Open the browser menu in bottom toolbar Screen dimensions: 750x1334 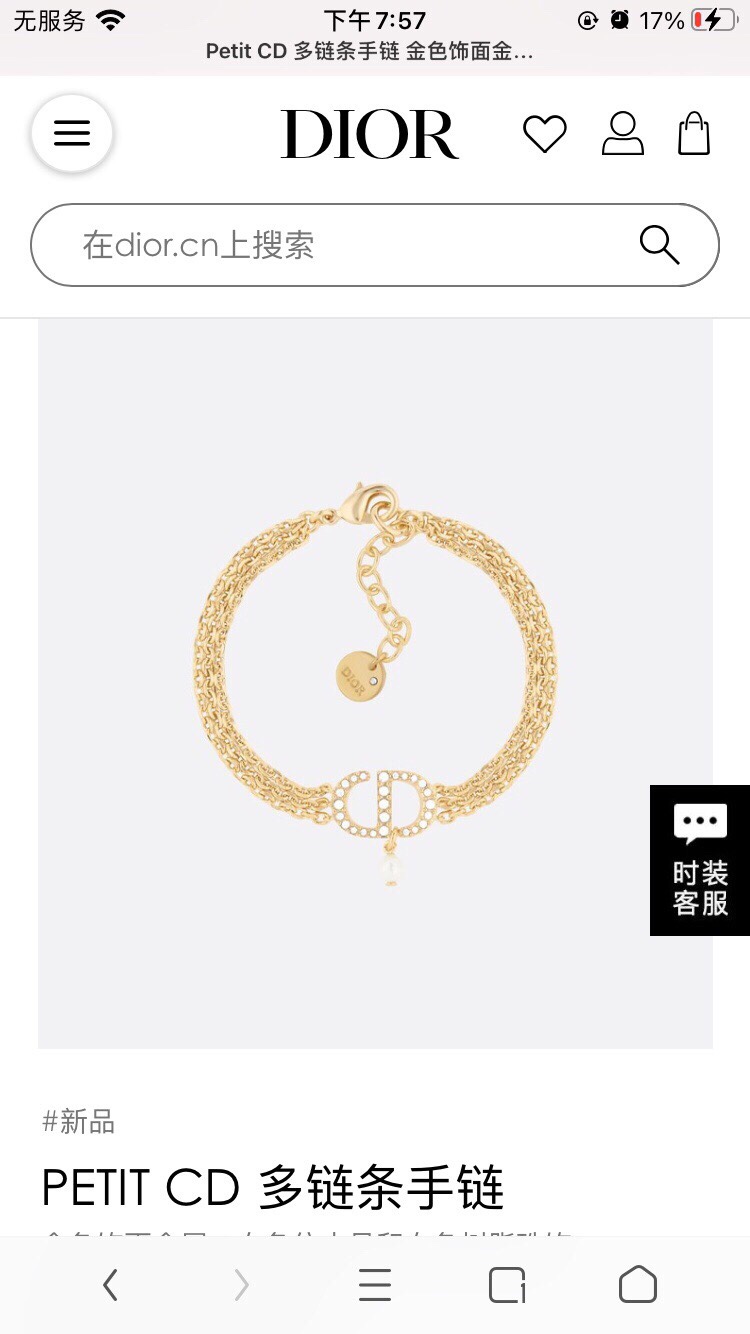tap(375, 1285)
